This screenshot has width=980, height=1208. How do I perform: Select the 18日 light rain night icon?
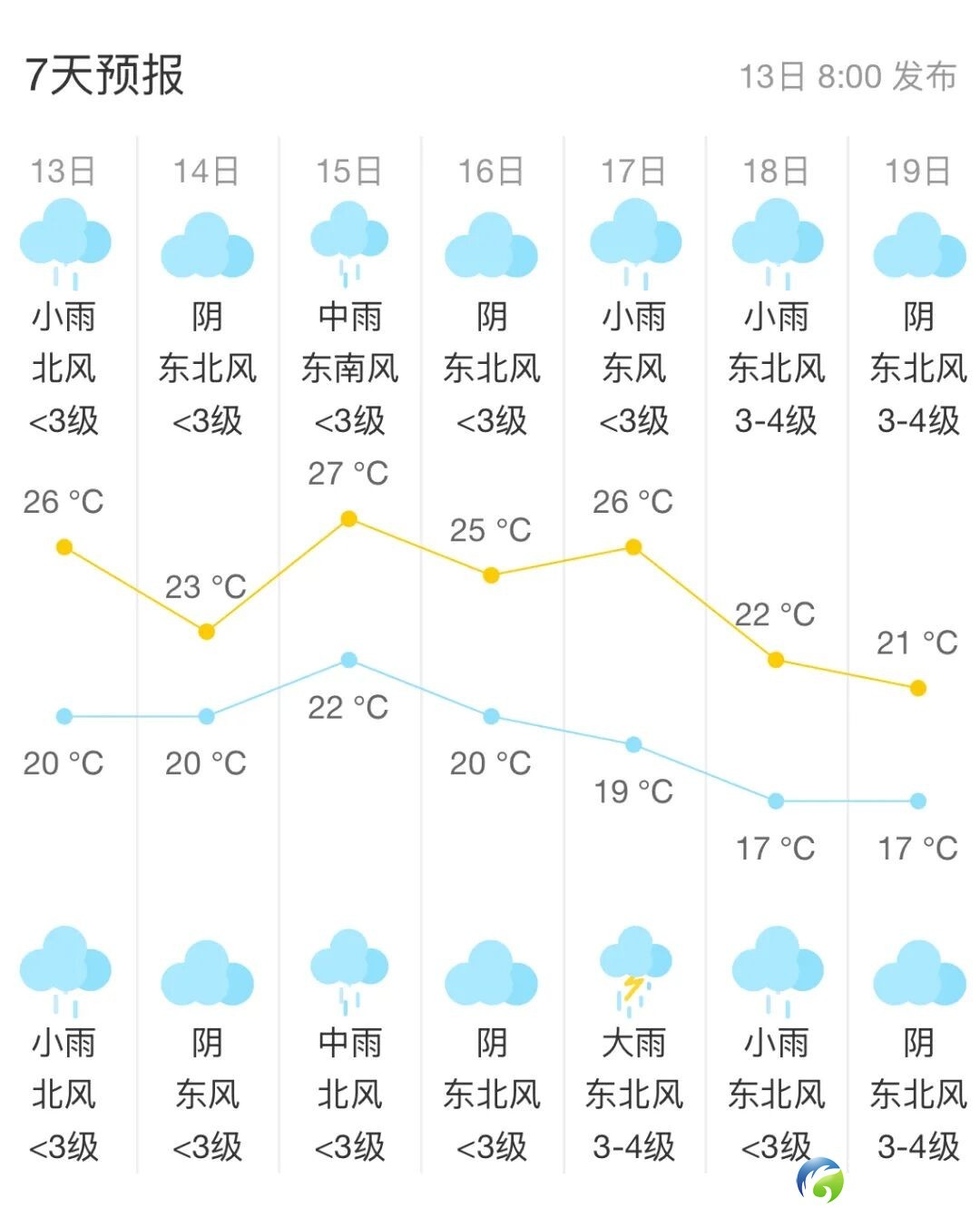tap(776, 967)
